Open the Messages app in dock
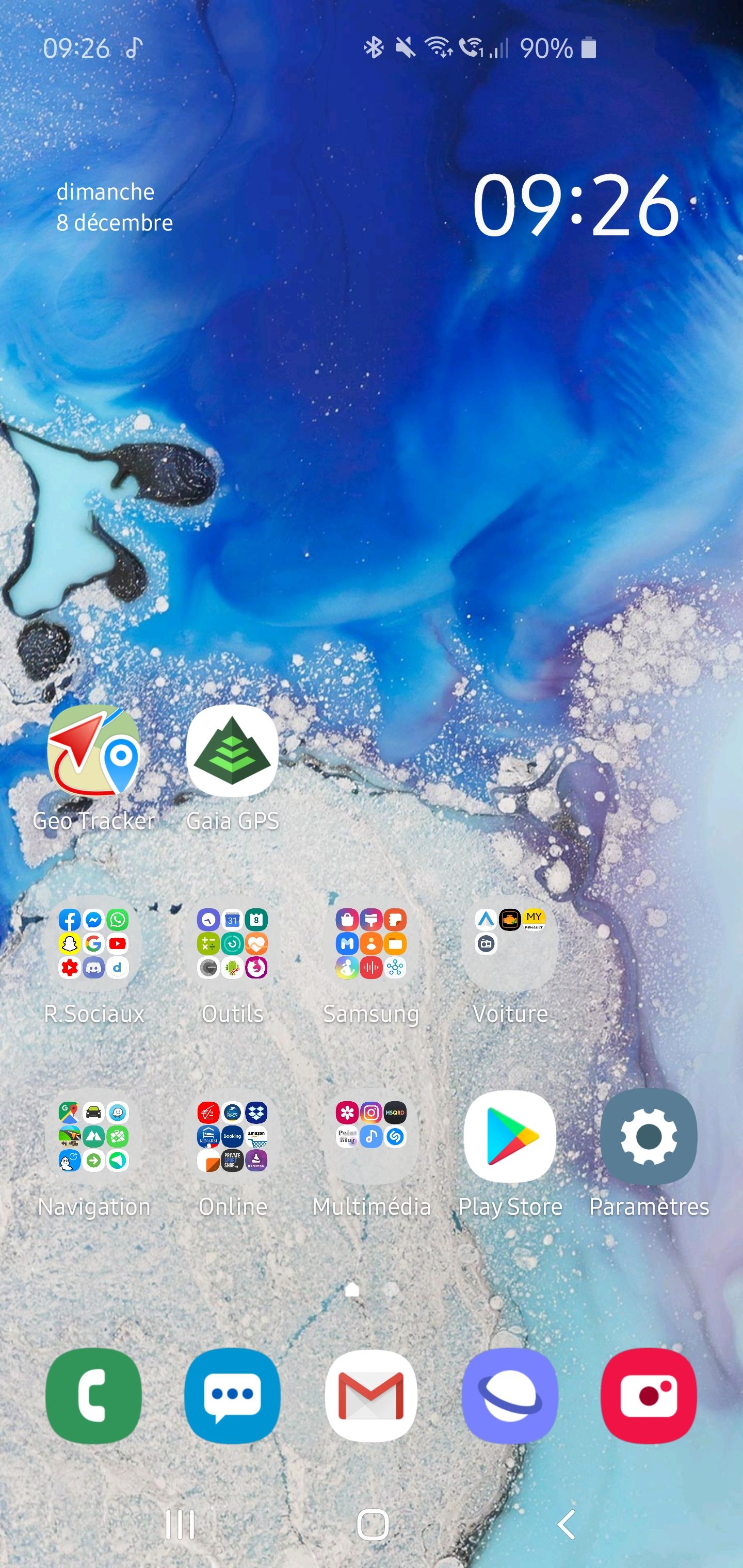The width and height of the screenshot is (743, 1568). click(x=232, y=1395)
